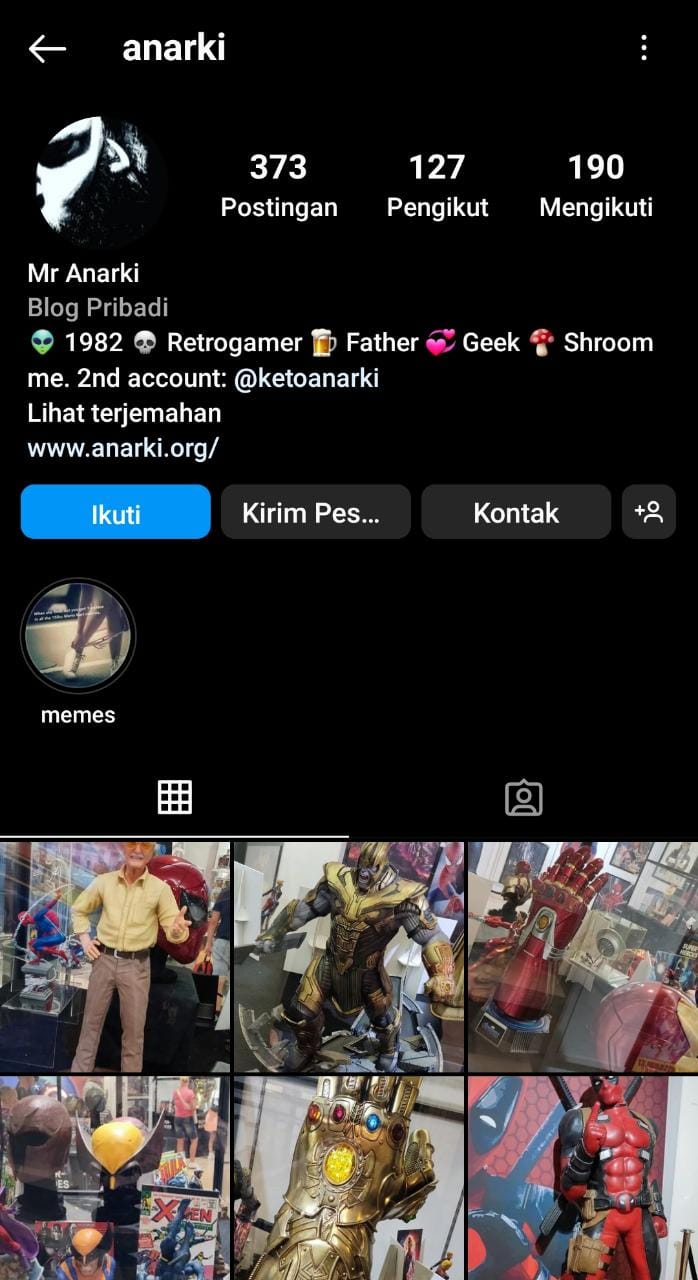
Task: Open the memes story highlight
Action: click(78, 637)
